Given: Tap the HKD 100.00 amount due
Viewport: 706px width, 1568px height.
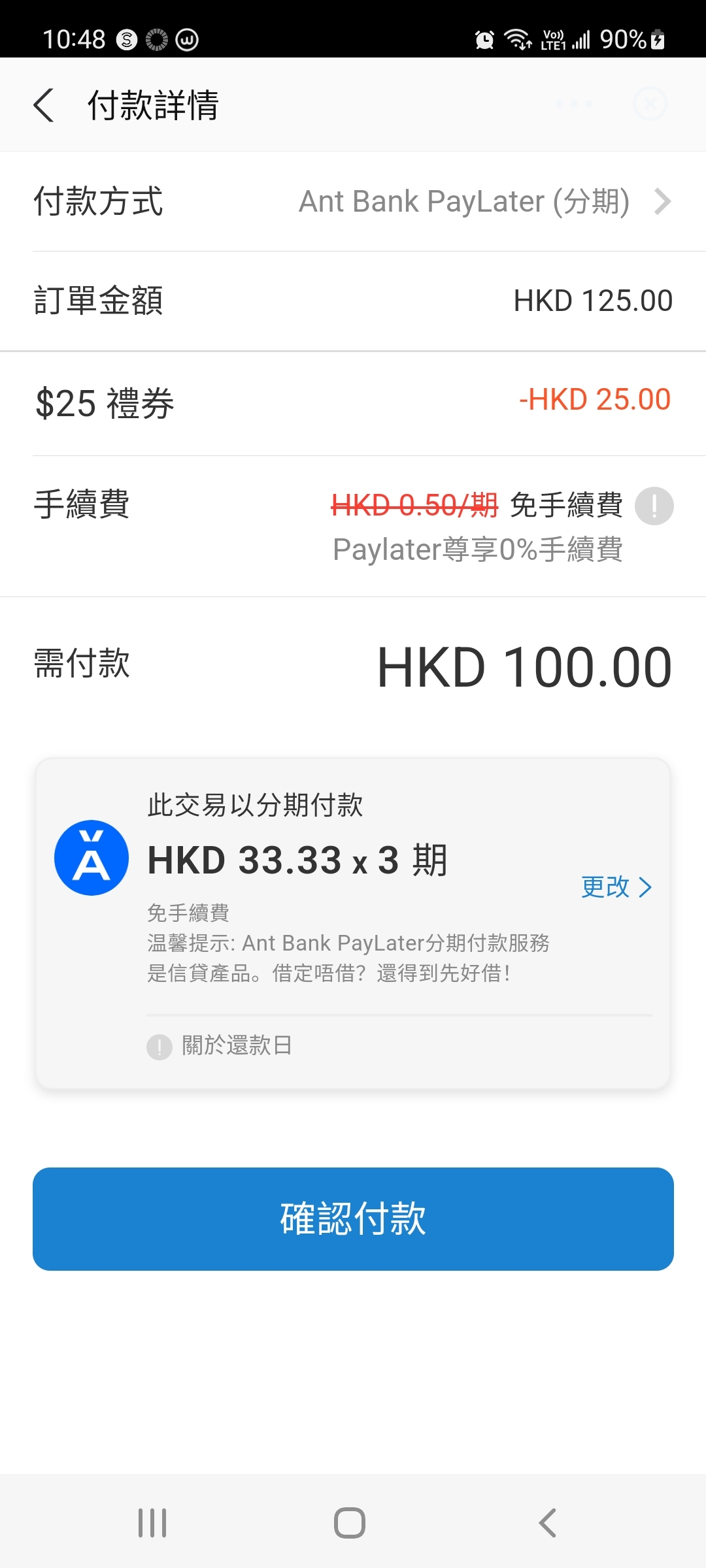Looking at the screenshot, I should (524, 665).
